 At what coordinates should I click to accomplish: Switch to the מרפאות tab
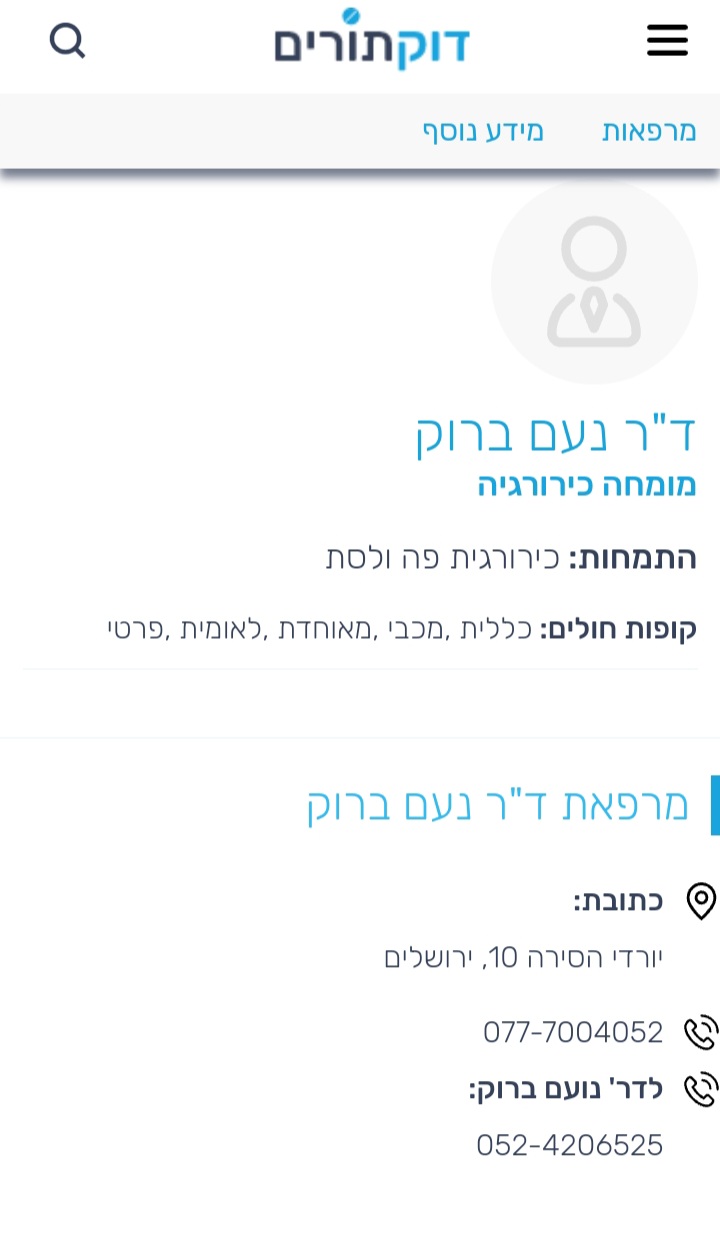pyautogui.click(x=649, y=132)
